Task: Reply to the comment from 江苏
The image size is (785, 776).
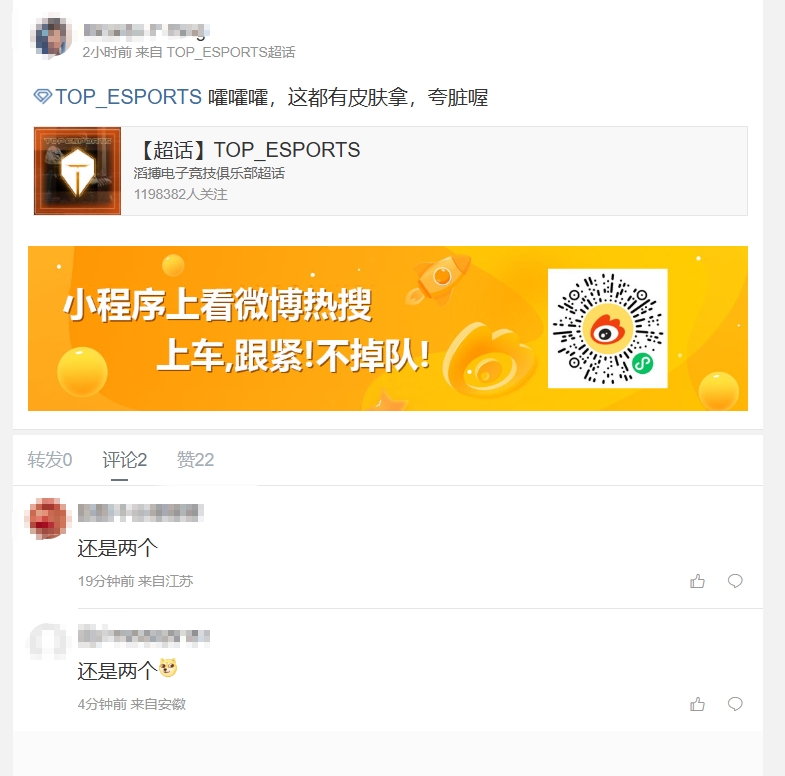Action: (735, 581)
